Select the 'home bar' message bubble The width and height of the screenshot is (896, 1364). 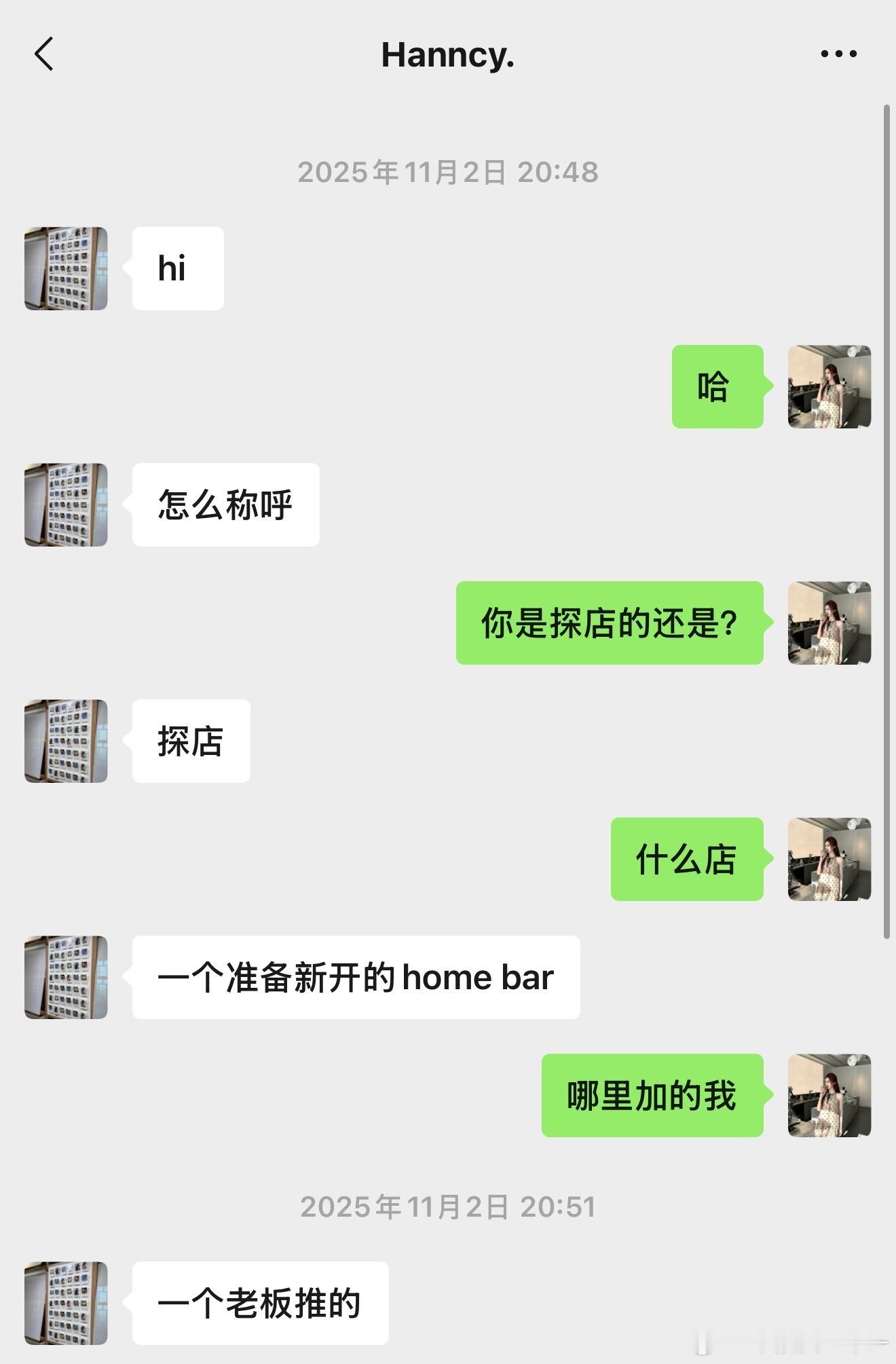coord(358,978)
